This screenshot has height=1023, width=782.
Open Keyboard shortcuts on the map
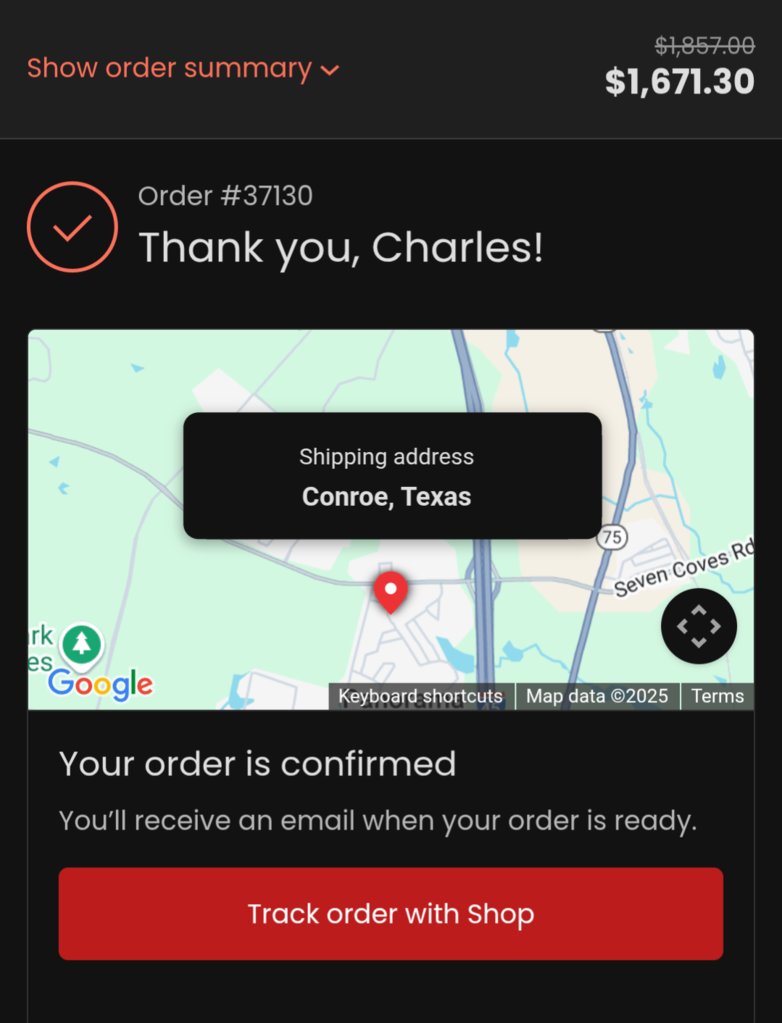coord(420,696)
